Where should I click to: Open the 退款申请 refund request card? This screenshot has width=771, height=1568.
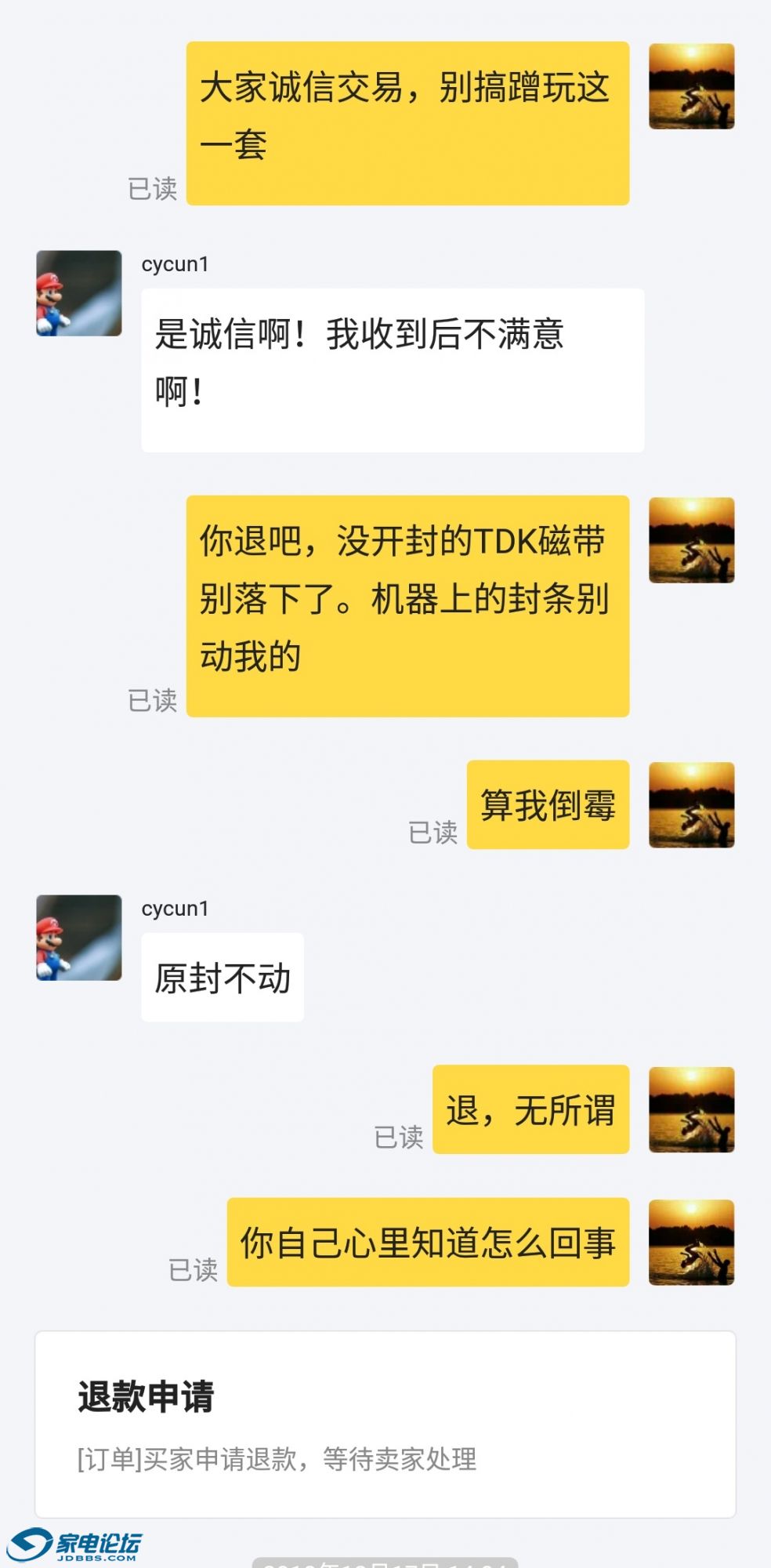385,1423
